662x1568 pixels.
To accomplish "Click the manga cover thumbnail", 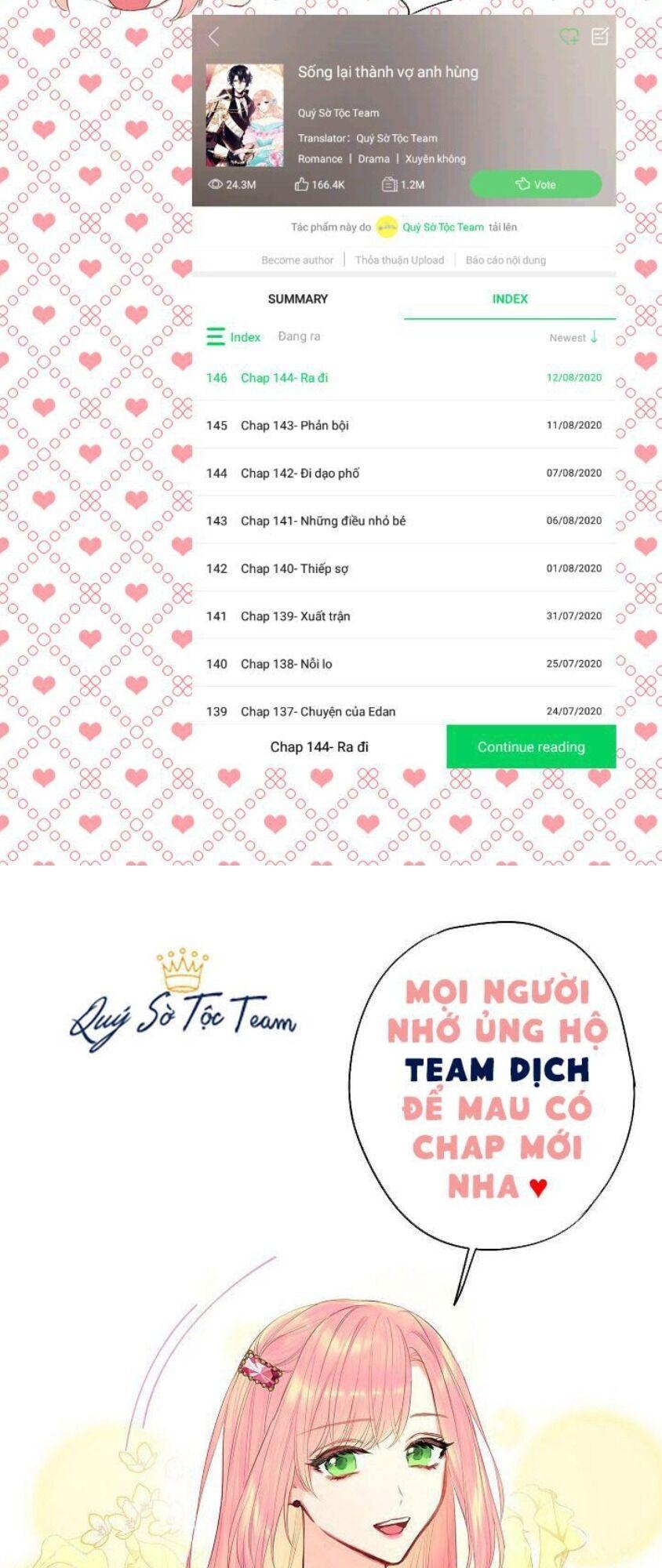I will pyautogui.click(x=245, y=115).
